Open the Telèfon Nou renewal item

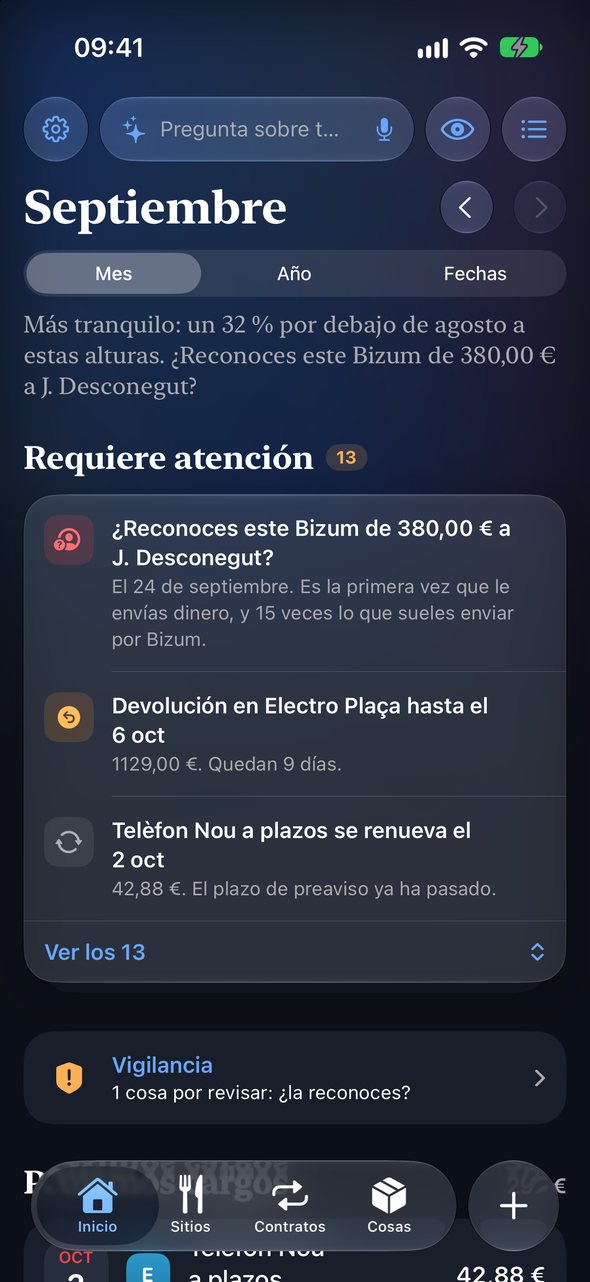295,859
